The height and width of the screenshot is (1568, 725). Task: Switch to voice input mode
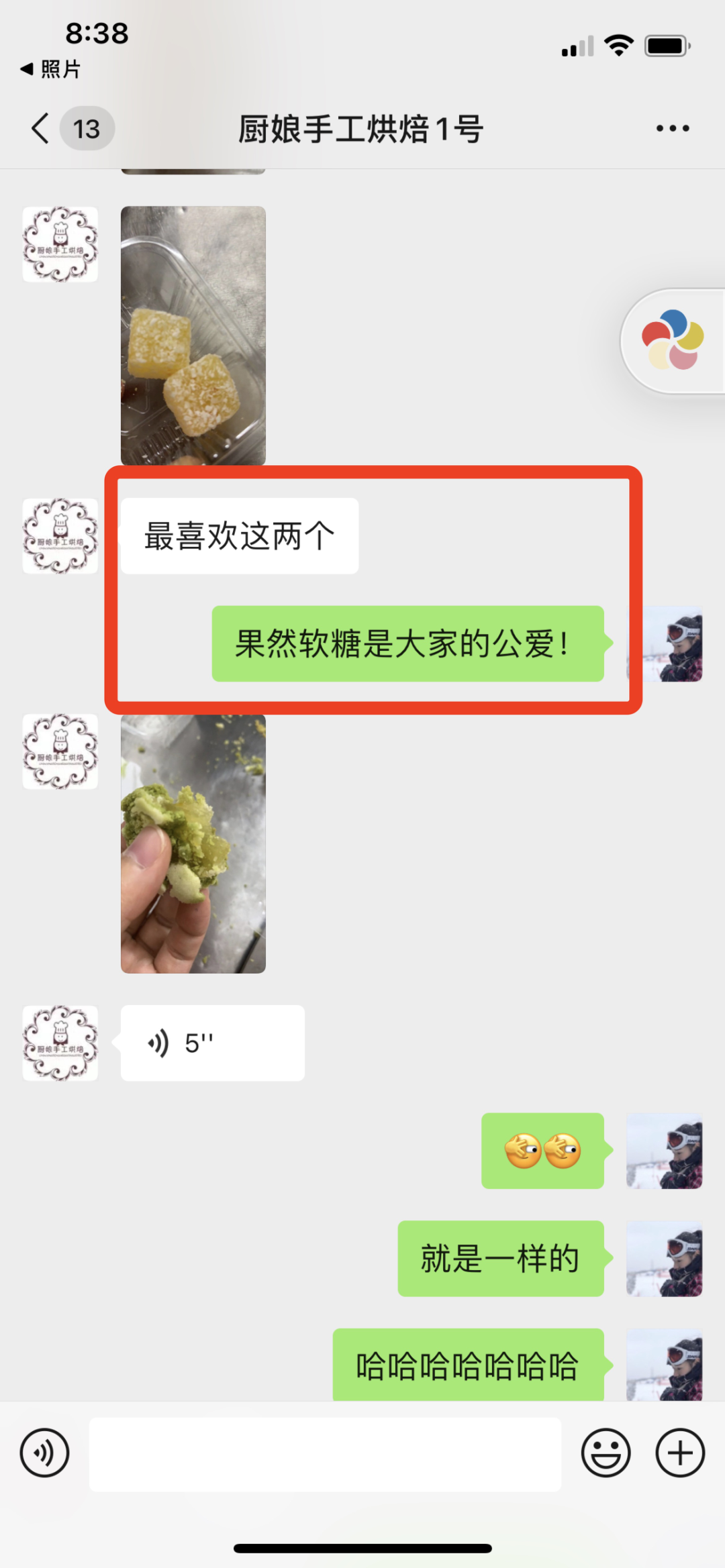(44, 1453)
